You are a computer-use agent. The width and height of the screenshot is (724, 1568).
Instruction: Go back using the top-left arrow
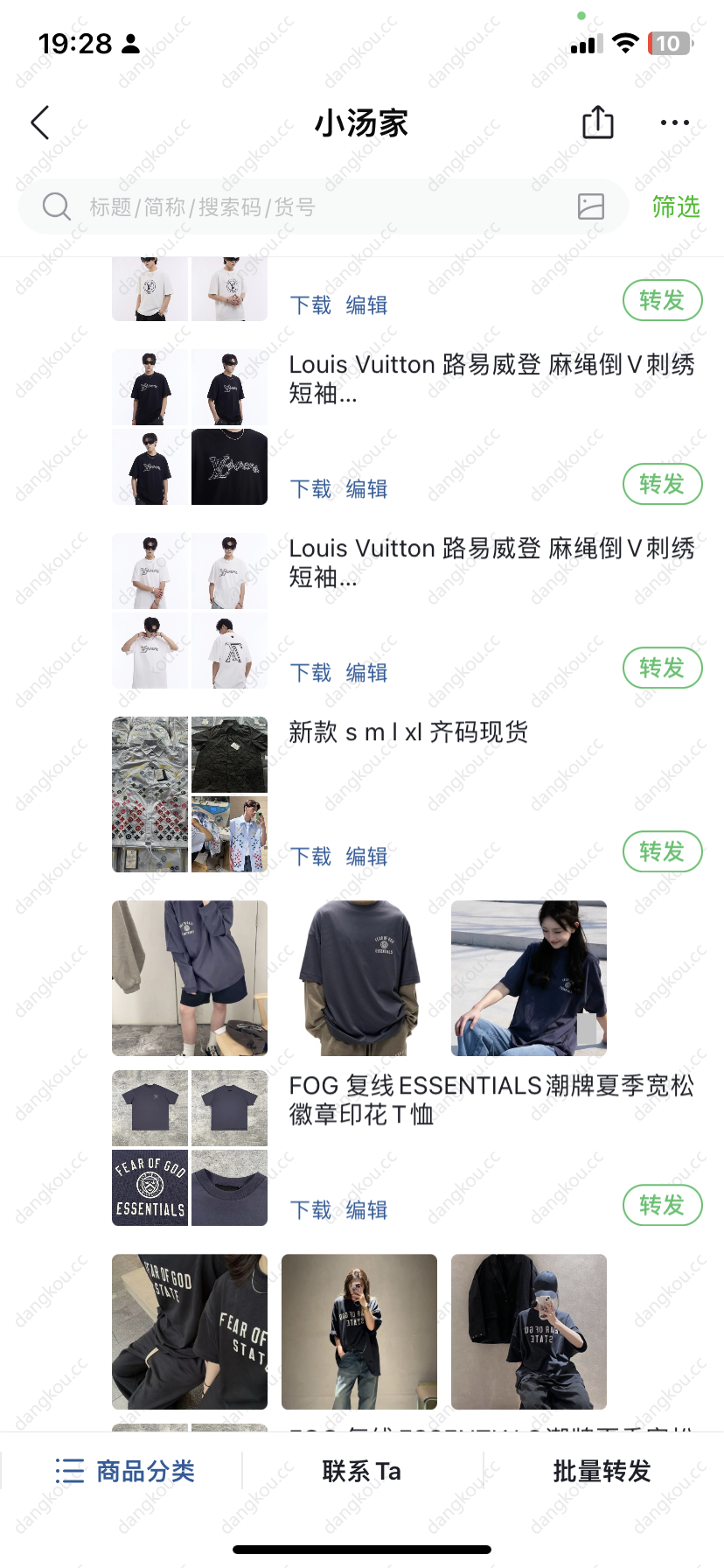tap(40, 122)
